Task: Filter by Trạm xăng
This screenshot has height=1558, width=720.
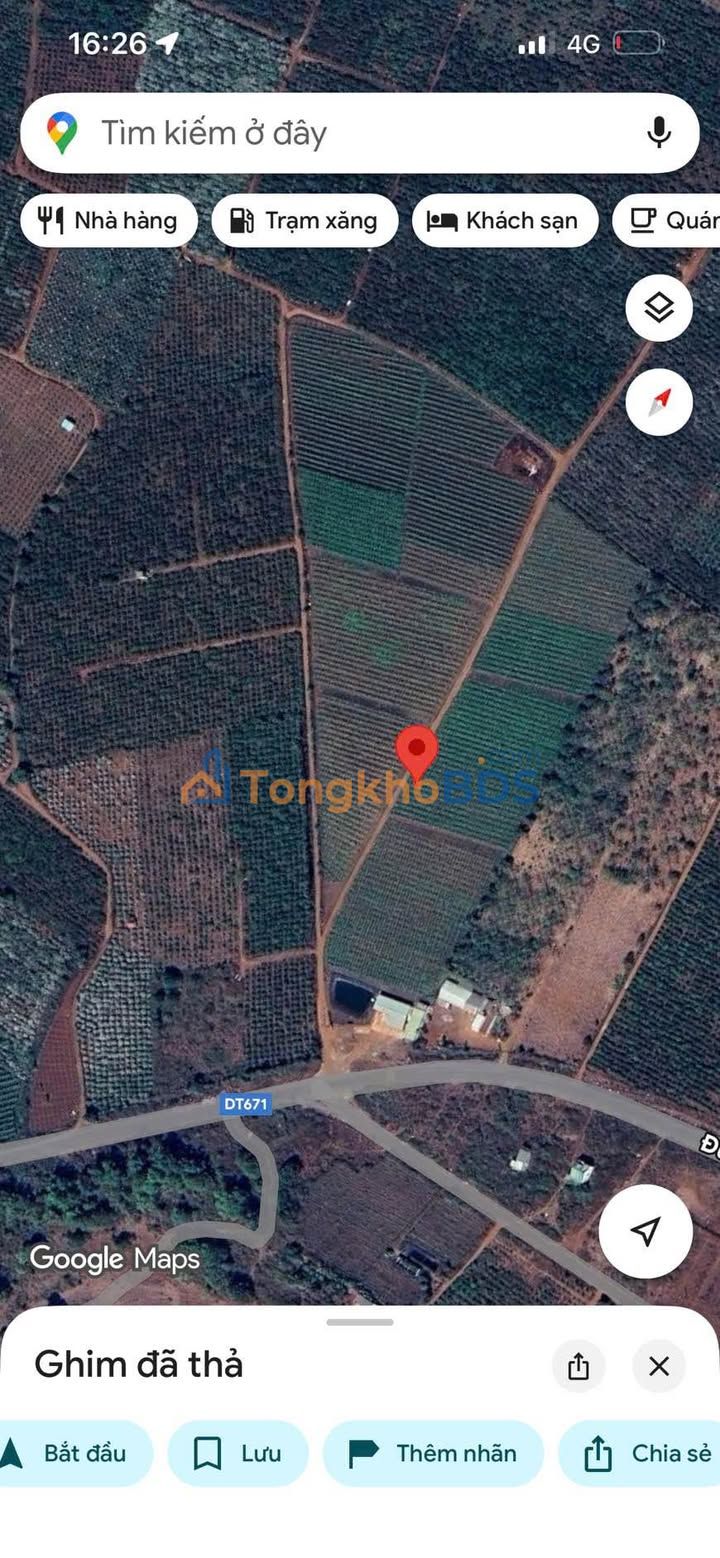Action: (305, 221)
